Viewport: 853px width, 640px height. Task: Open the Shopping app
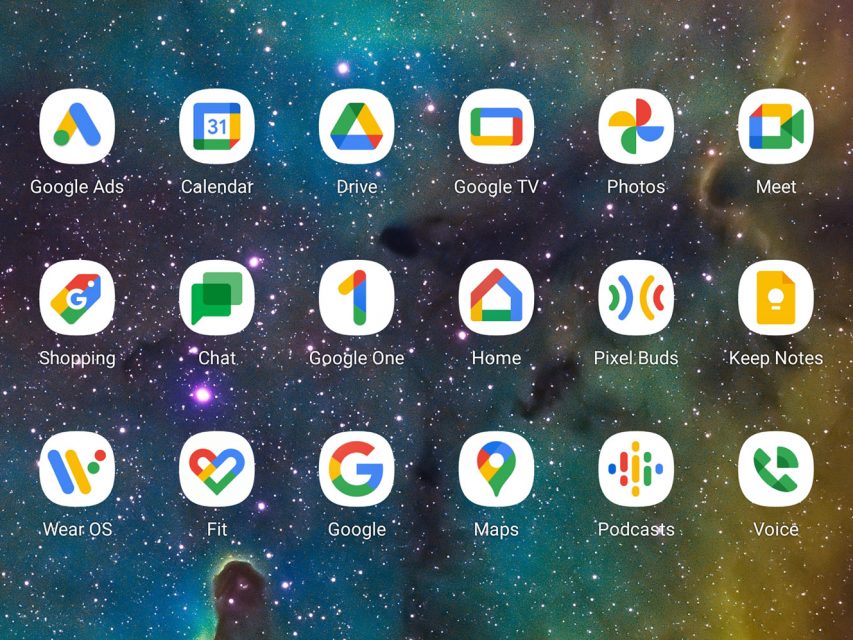pos(77,298)
